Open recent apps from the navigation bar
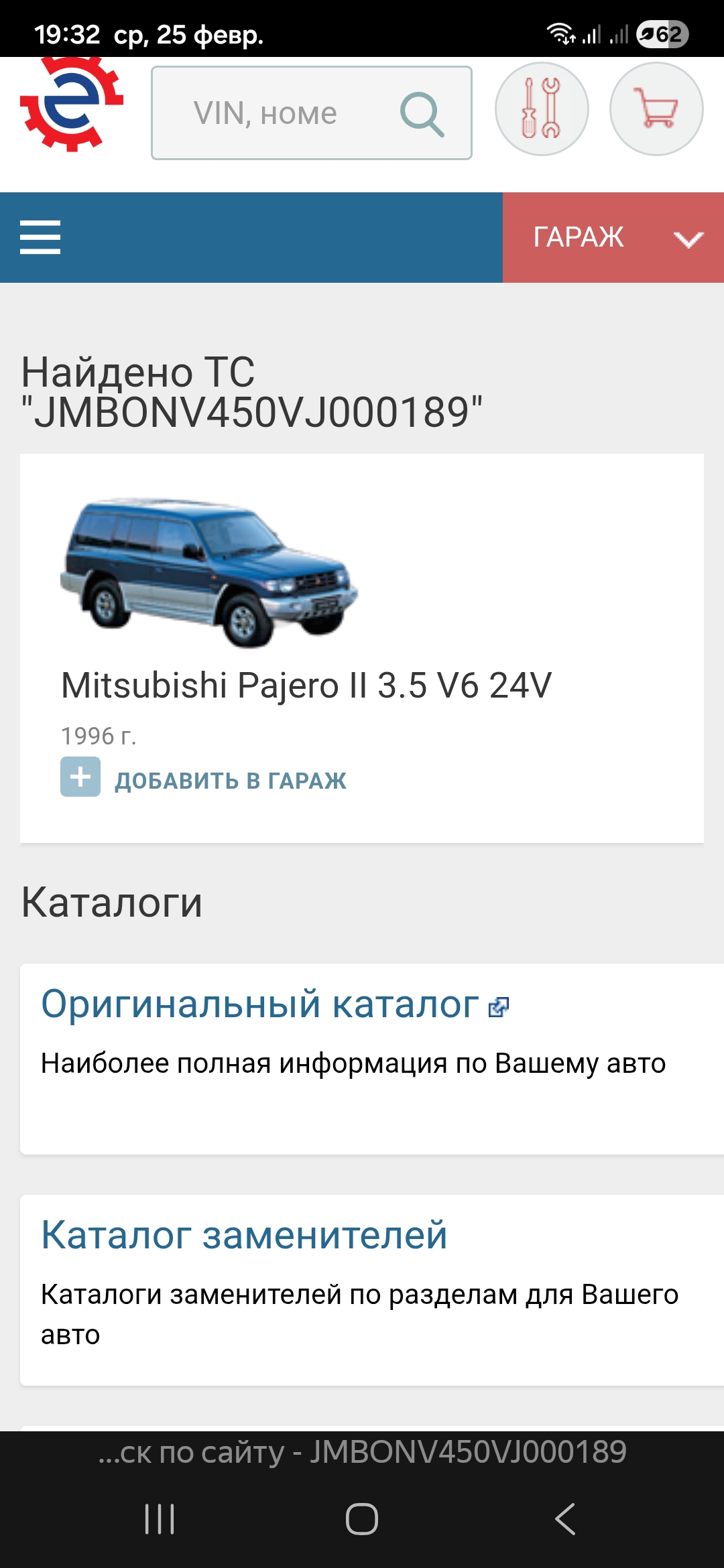 pyautogui.click(x=160, y=1518)
